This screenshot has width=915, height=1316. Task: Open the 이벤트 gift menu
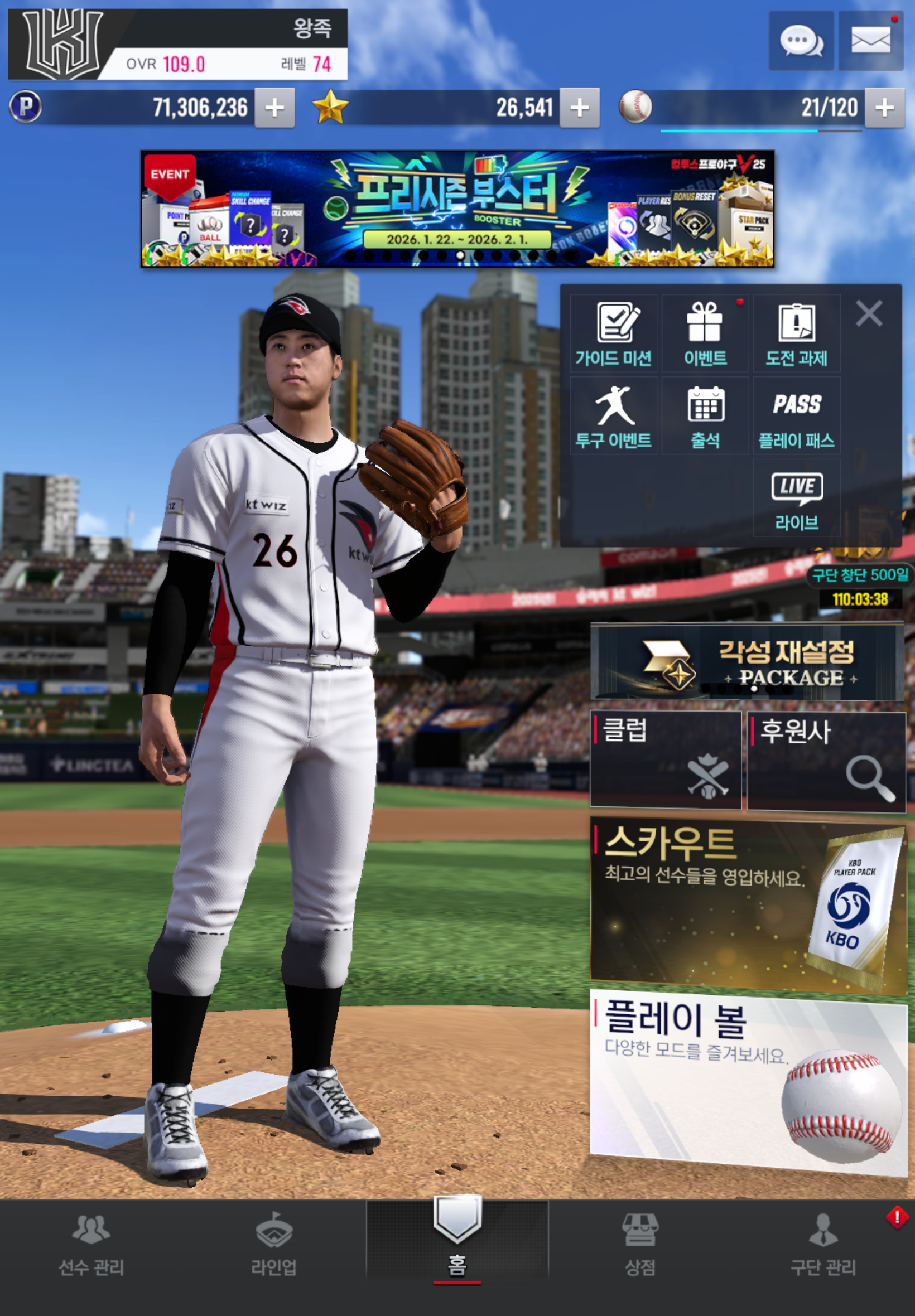(x=705, y=334)
